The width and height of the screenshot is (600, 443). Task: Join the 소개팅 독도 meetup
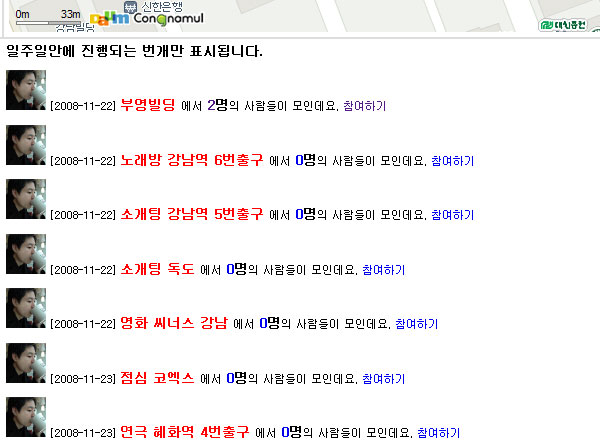(383, 270)
